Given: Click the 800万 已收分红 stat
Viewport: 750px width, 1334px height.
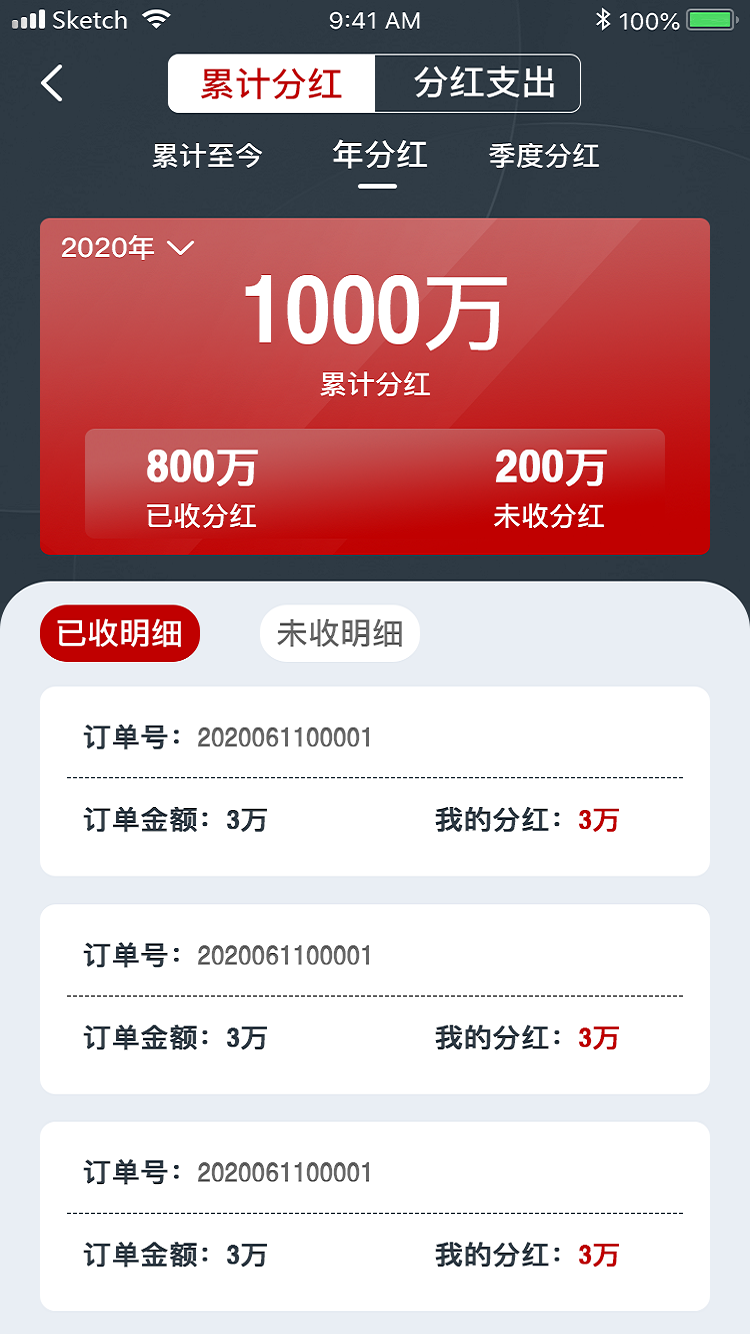Looking at the screenshot, I should click(x=202, y=483).
